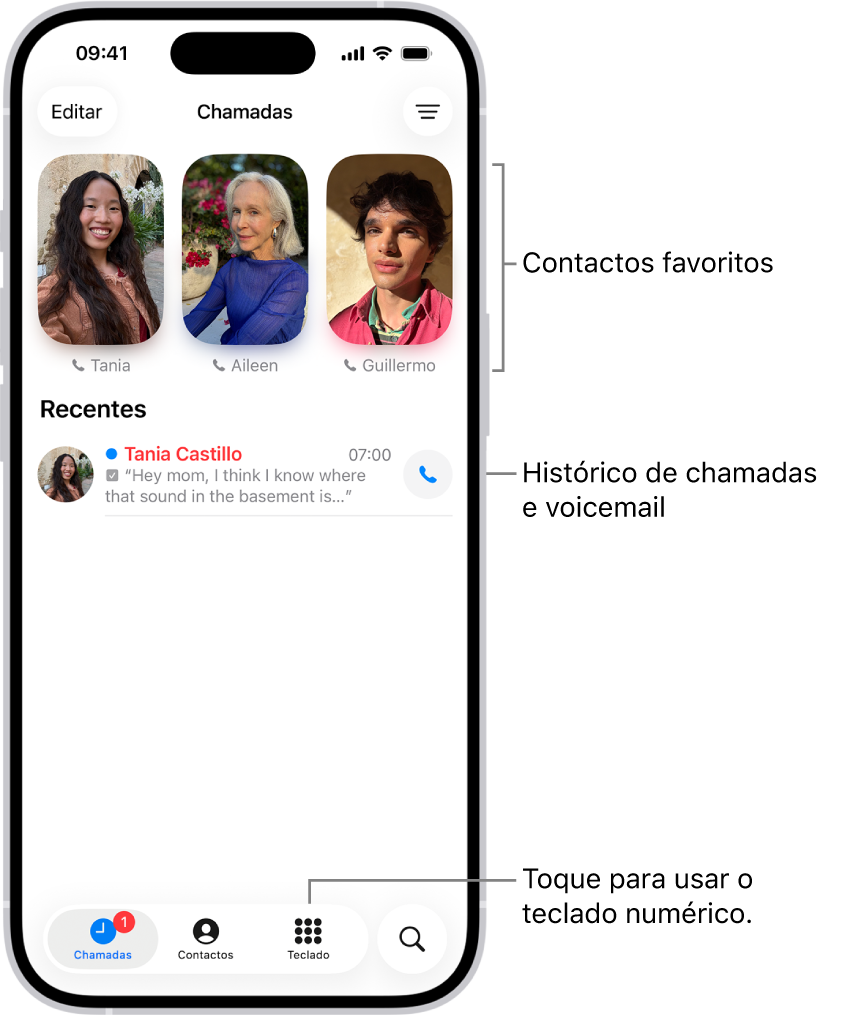Tap the blue phone icon to call Tania Castillo
Viewport: 846px width, 1016px height.
click(x=428, y=474)
